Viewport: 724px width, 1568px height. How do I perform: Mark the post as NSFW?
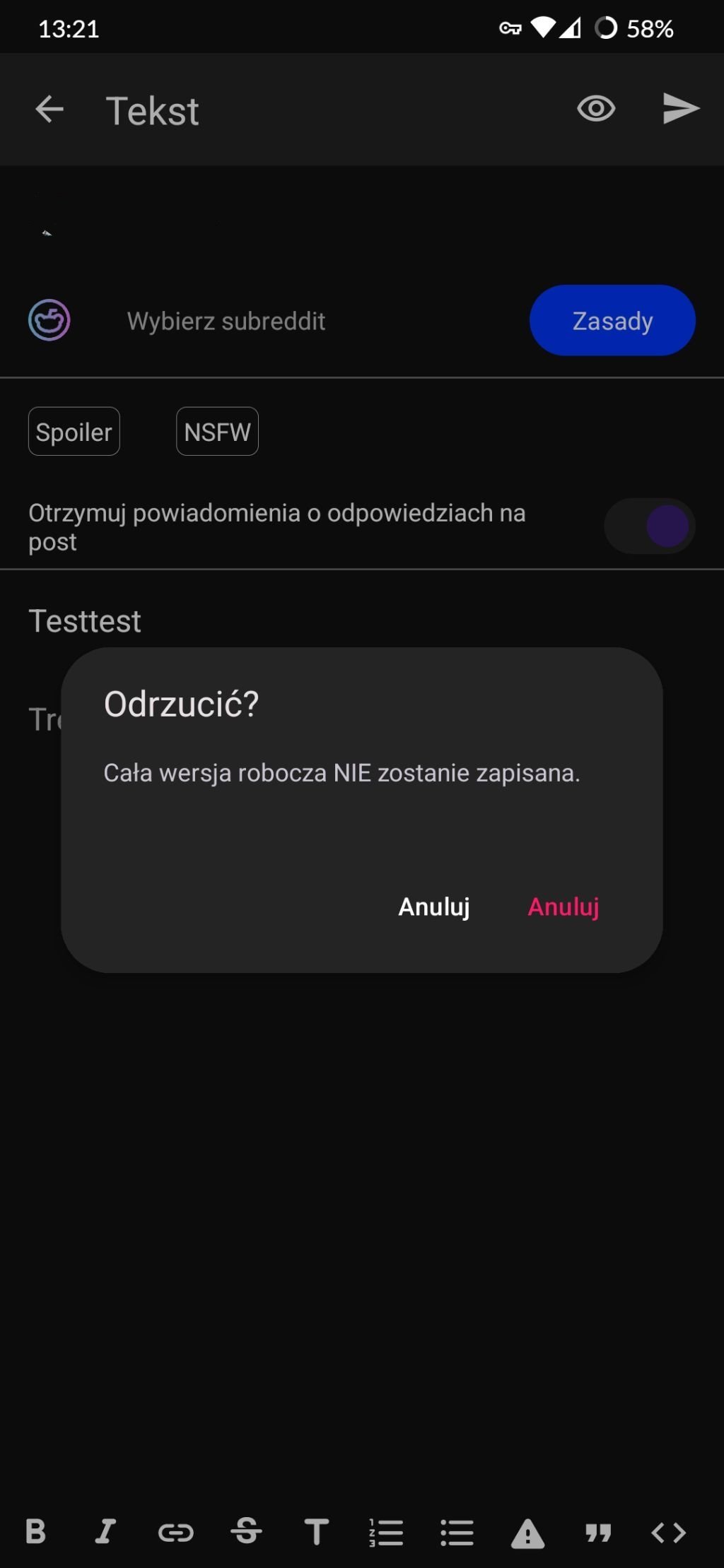click(217, 432)
